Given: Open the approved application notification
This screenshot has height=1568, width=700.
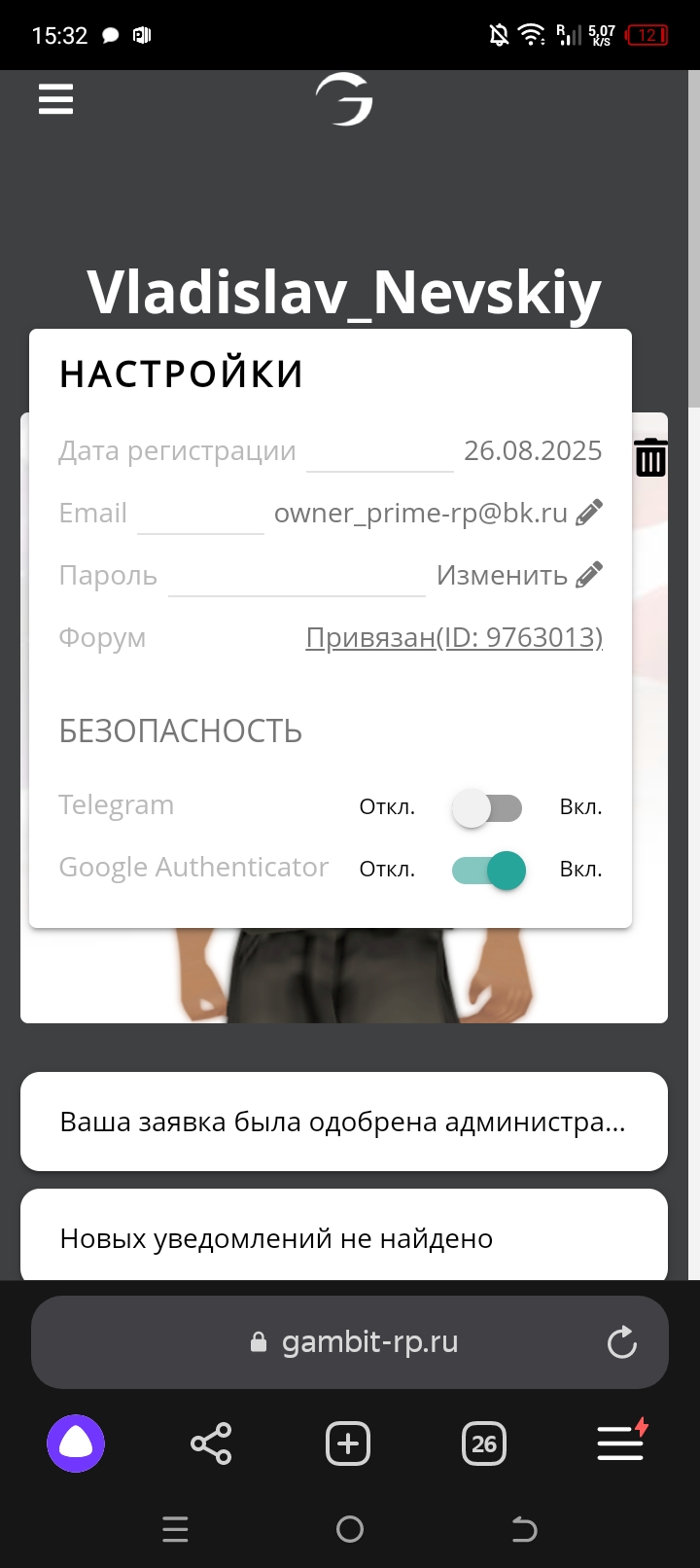Looking at the screenshot, I should click(x=344, y=1122).
